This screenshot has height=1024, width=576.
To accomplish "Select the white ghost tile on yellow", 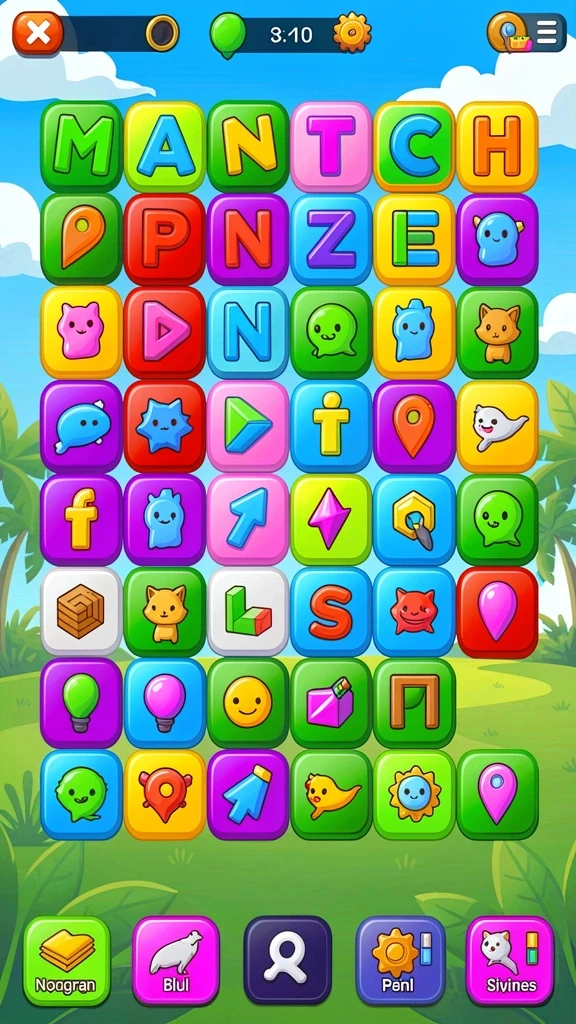I will click(x=498, y=426).
